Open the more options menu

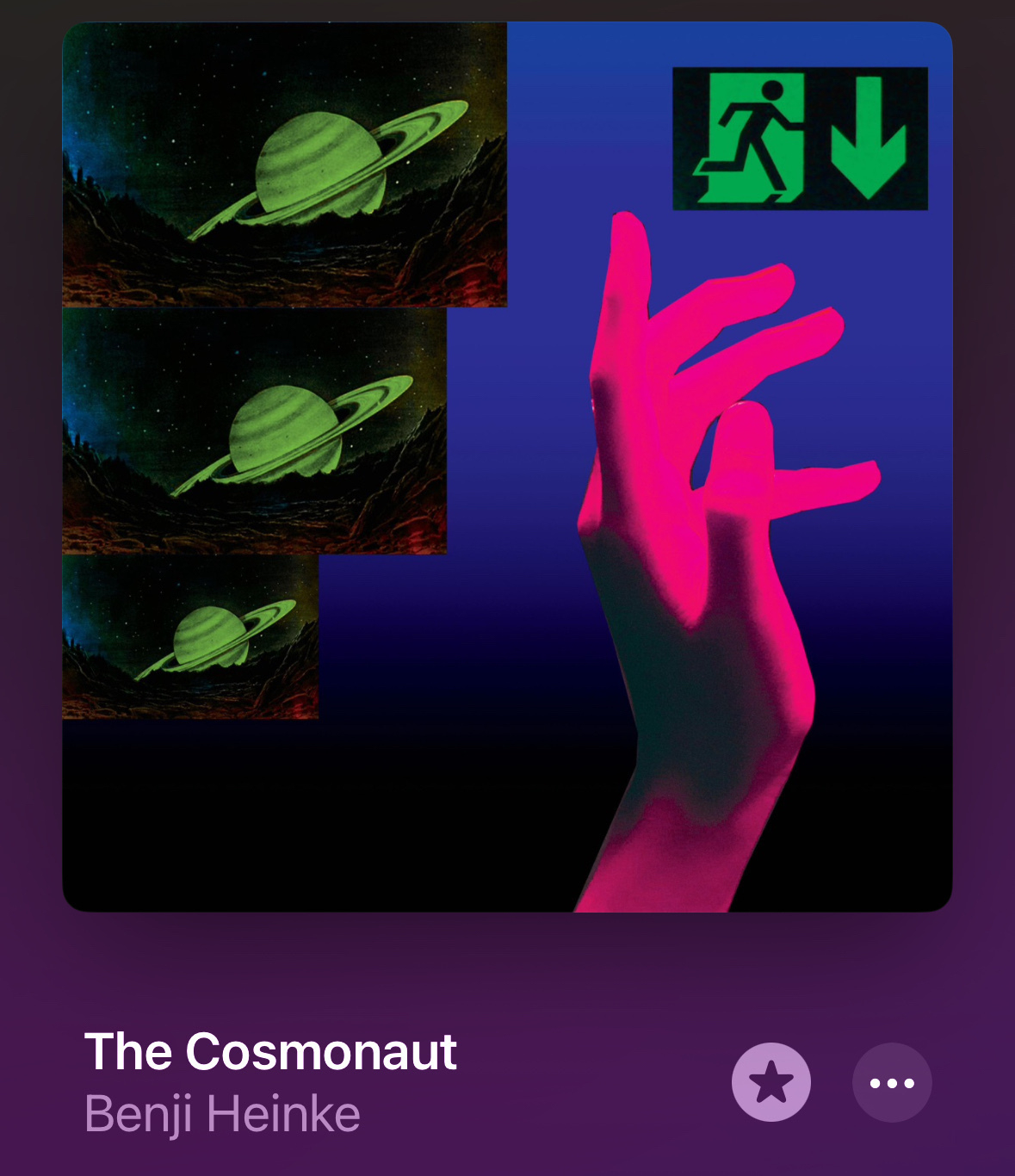tap(892, 1082)
